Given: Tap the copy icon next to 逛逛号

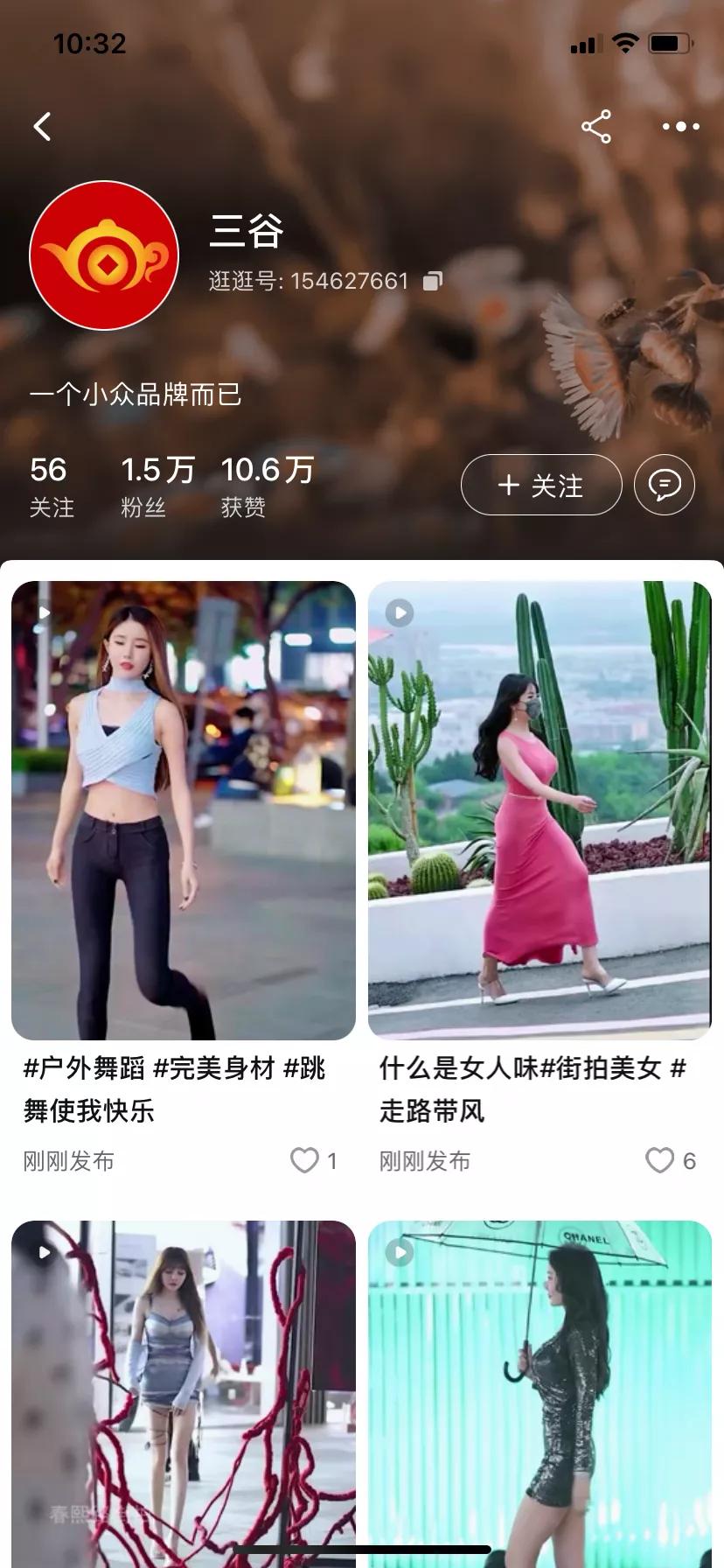Looking at the screenshot, I should pos(433,280).
